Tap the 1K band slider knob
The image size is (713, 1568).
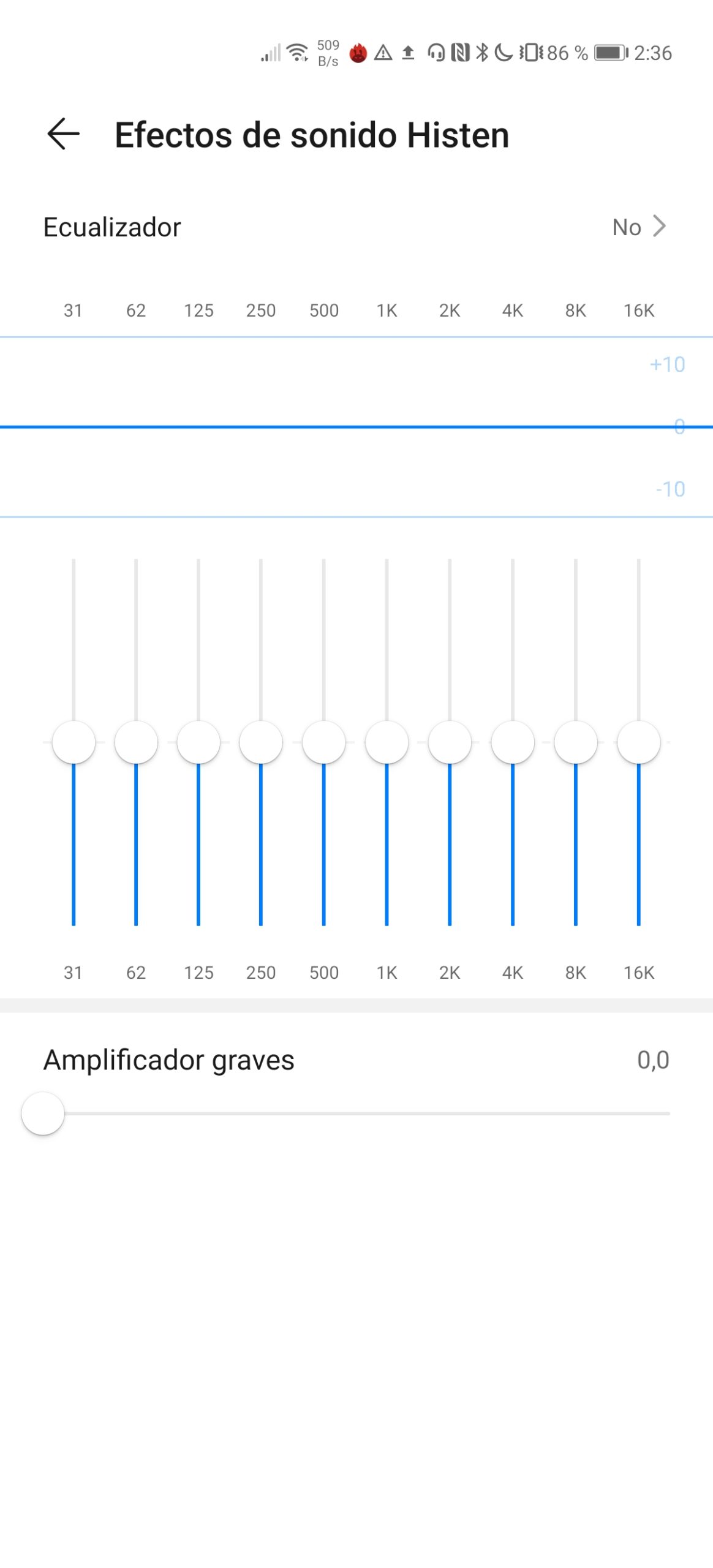(387, 742)
